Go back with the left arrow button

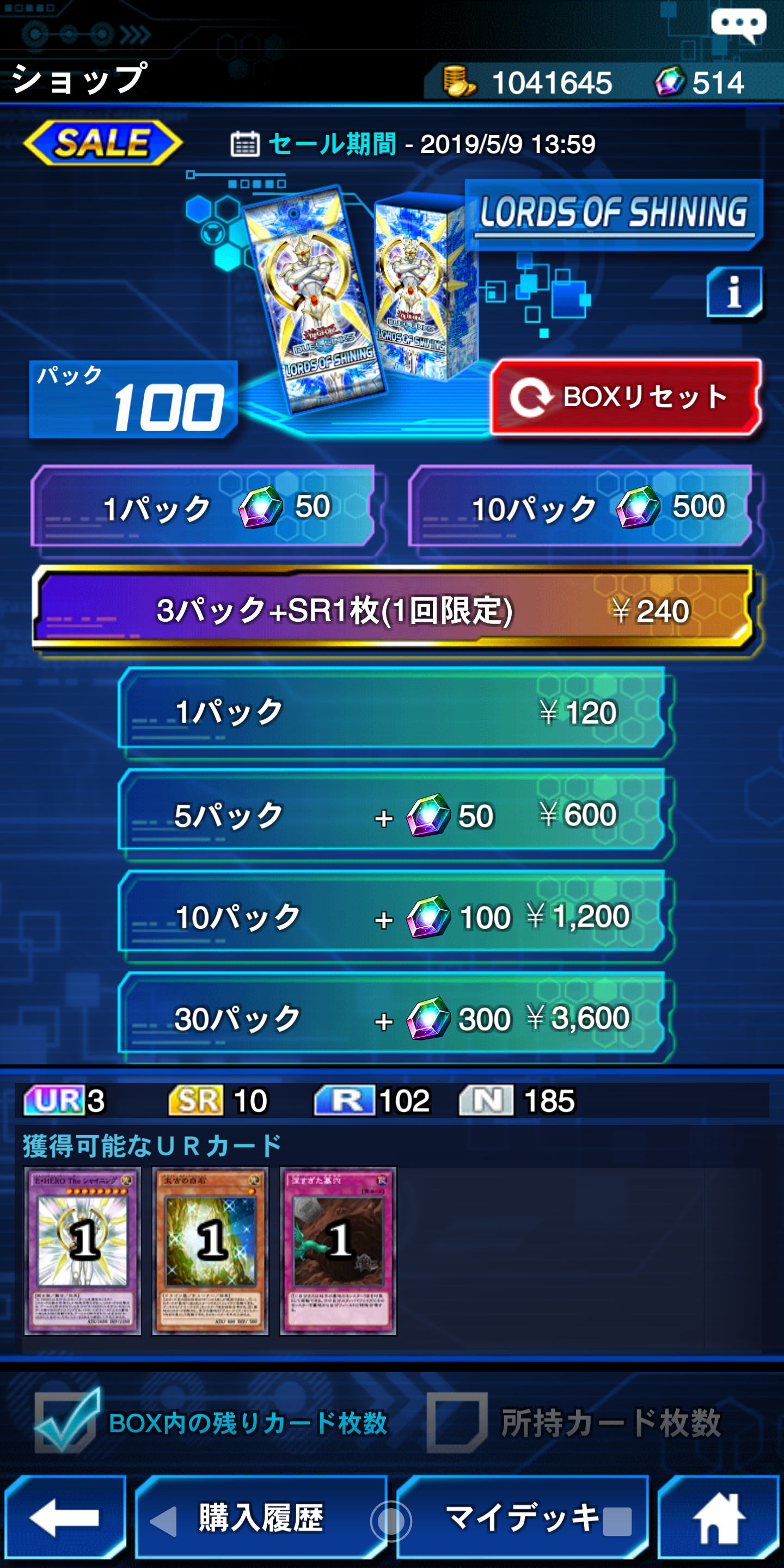65,1517
